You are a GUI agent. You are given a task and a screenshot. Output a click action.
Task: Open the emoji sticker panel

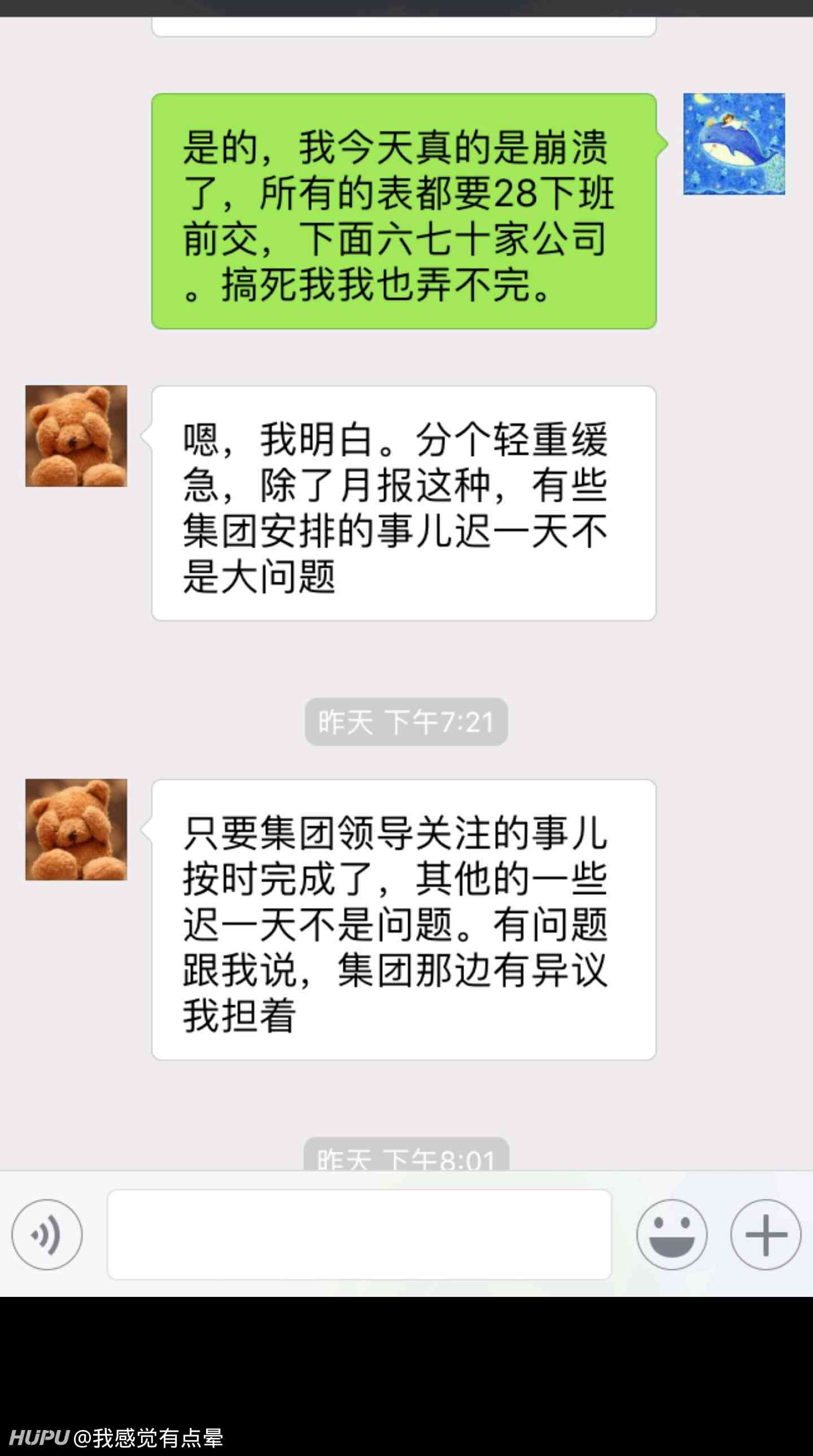pos(672,1235)
